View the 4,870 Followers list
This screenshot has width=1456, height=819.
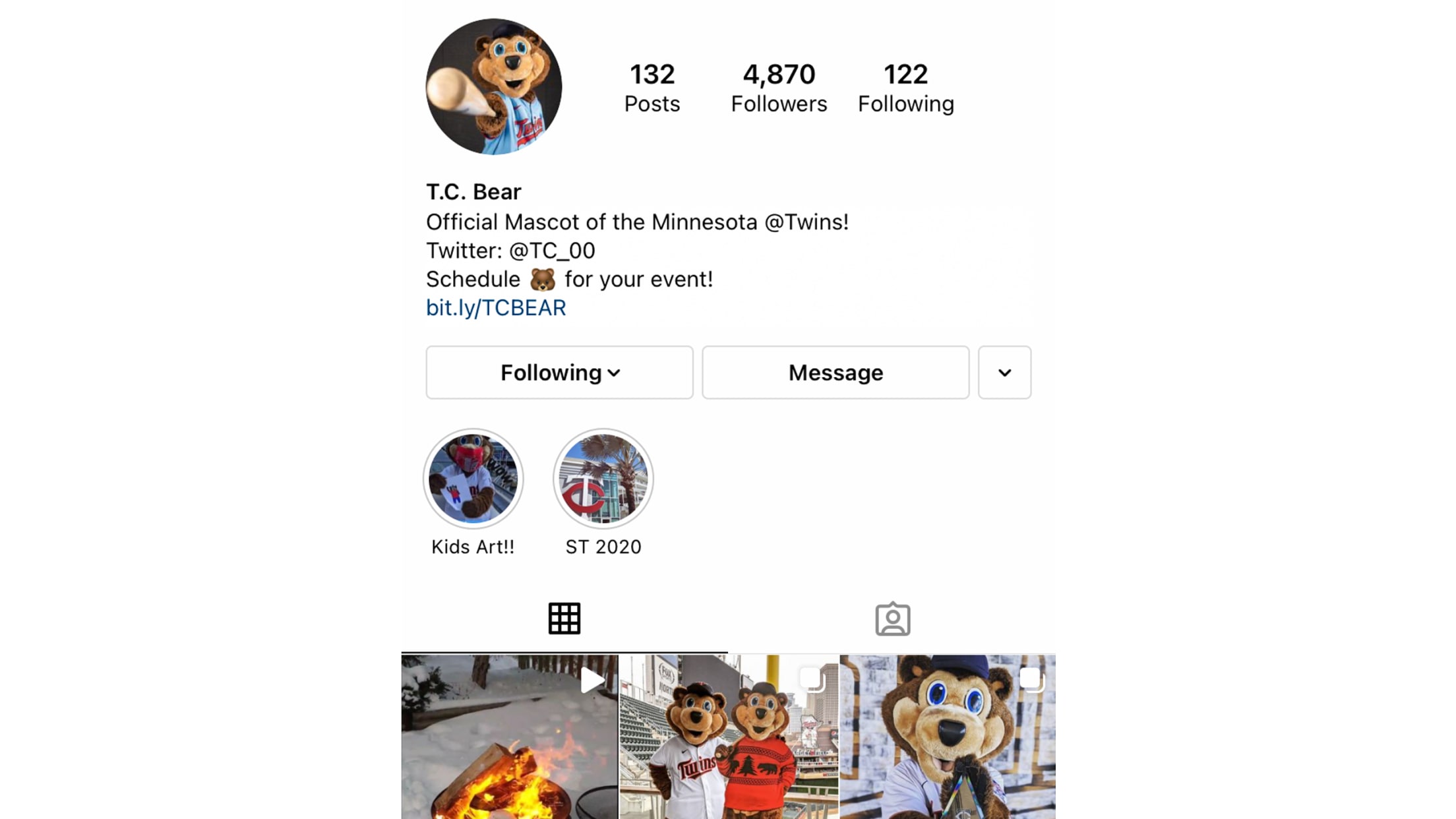pyautogui.click(x=779, y=88)
